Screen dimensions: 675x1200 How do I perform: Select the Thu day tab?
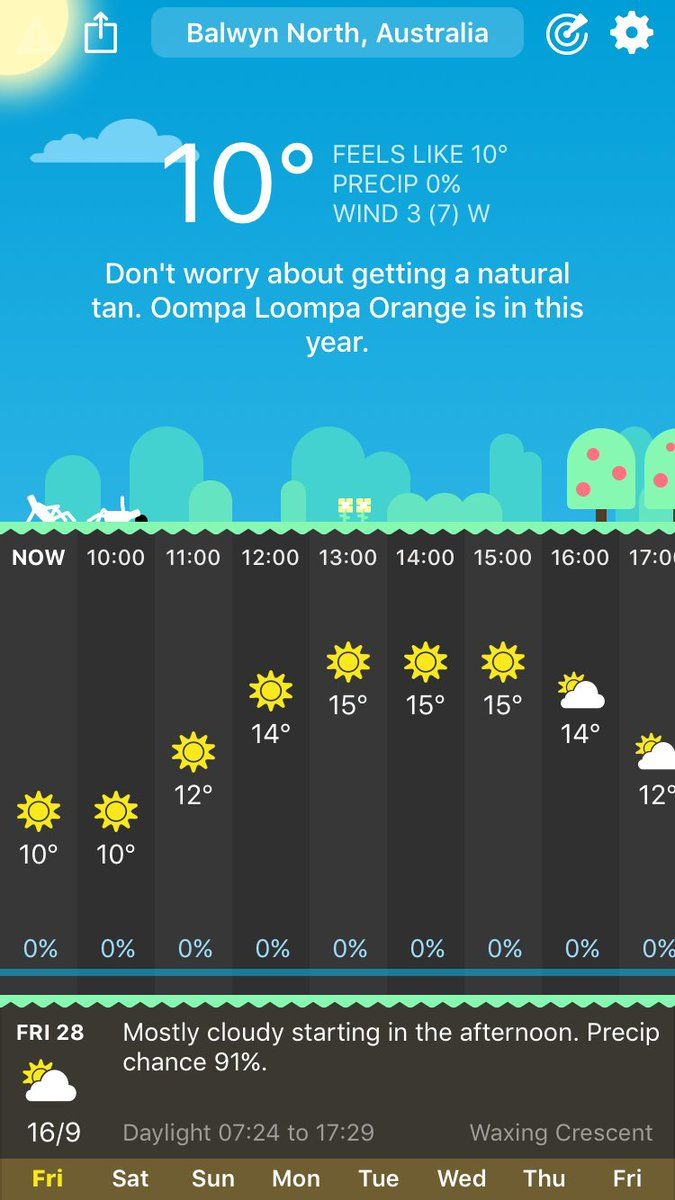(x=545, y=1178)
